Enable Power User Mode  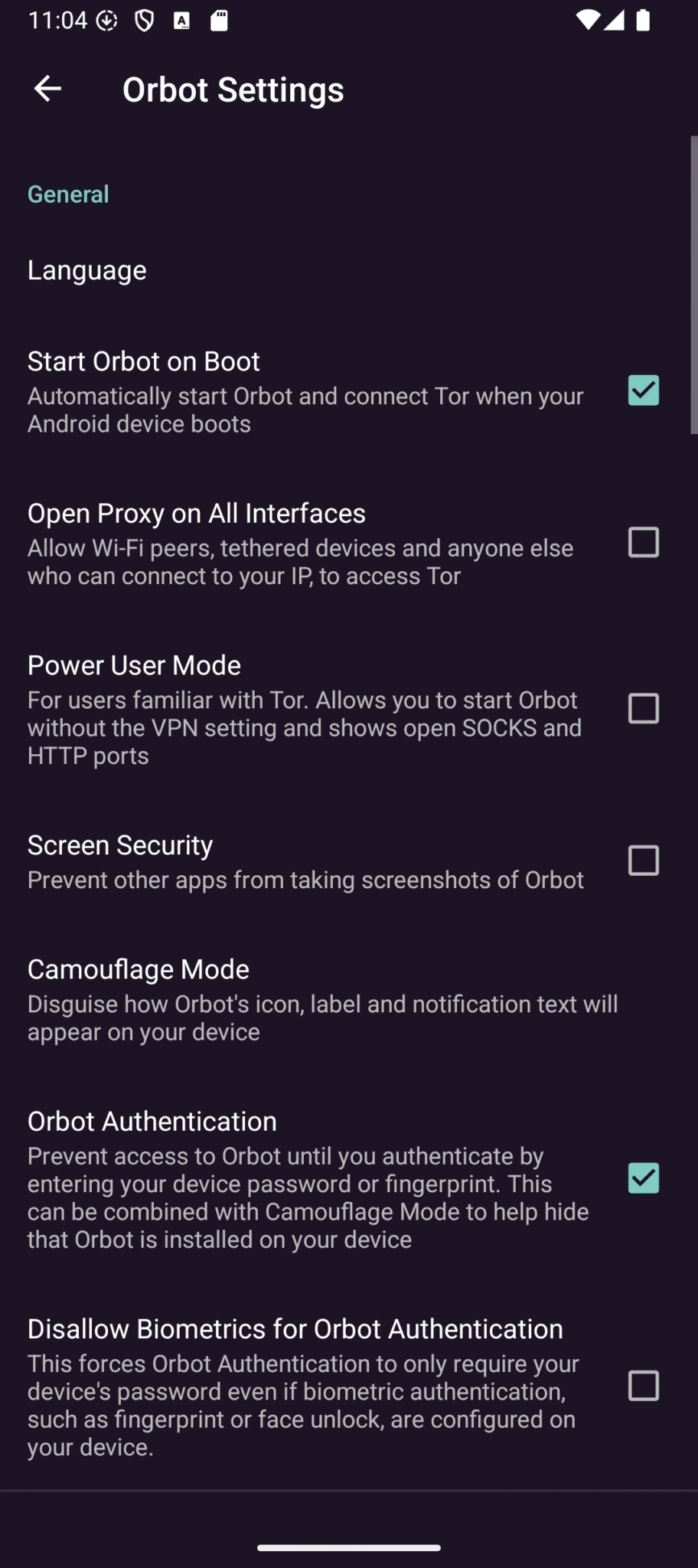tap(644, 708)
